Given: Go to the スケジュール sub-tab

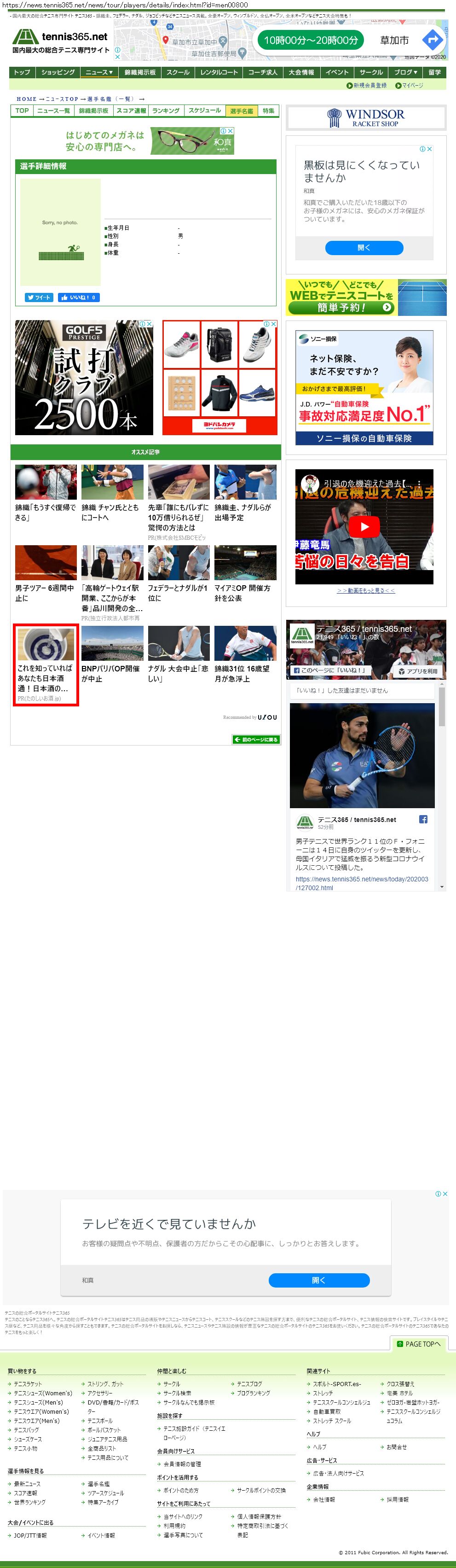Looking at the screenshot, I should tap(204, 111).
